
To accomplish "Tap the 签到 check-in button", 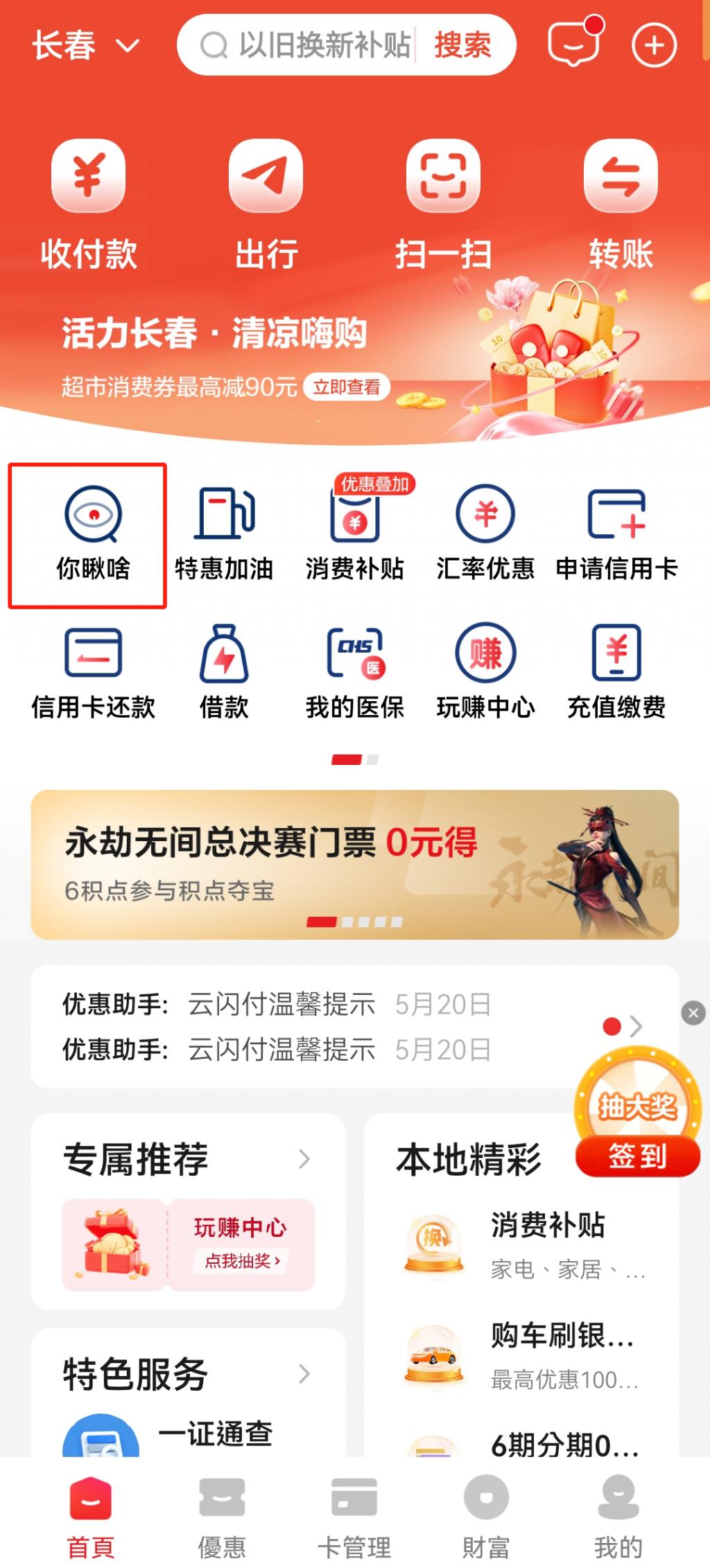I will (x=637, y=1156).
